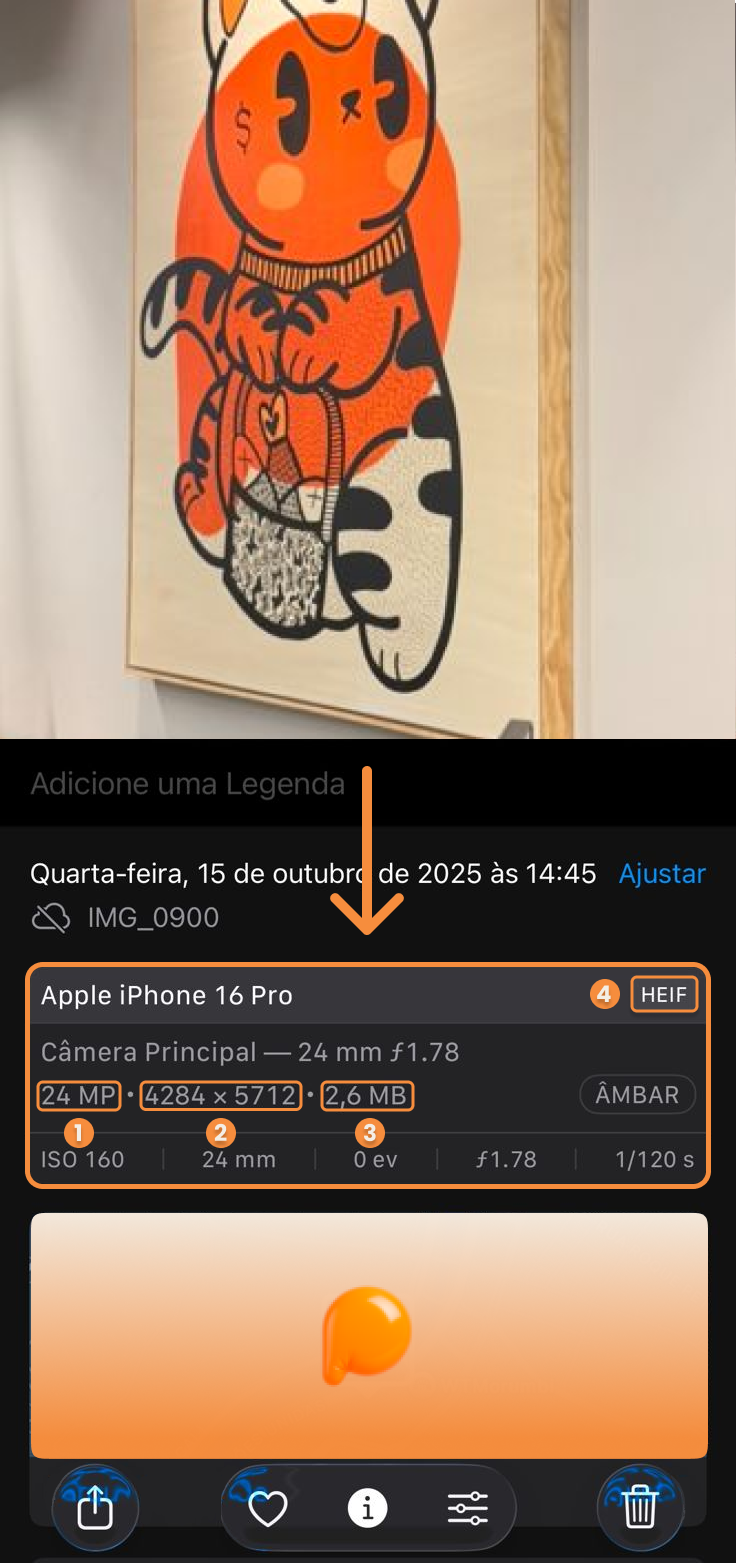This screenshot has width=736, height=1563.
Task: Share this photo
Action: coord(95,1507)
